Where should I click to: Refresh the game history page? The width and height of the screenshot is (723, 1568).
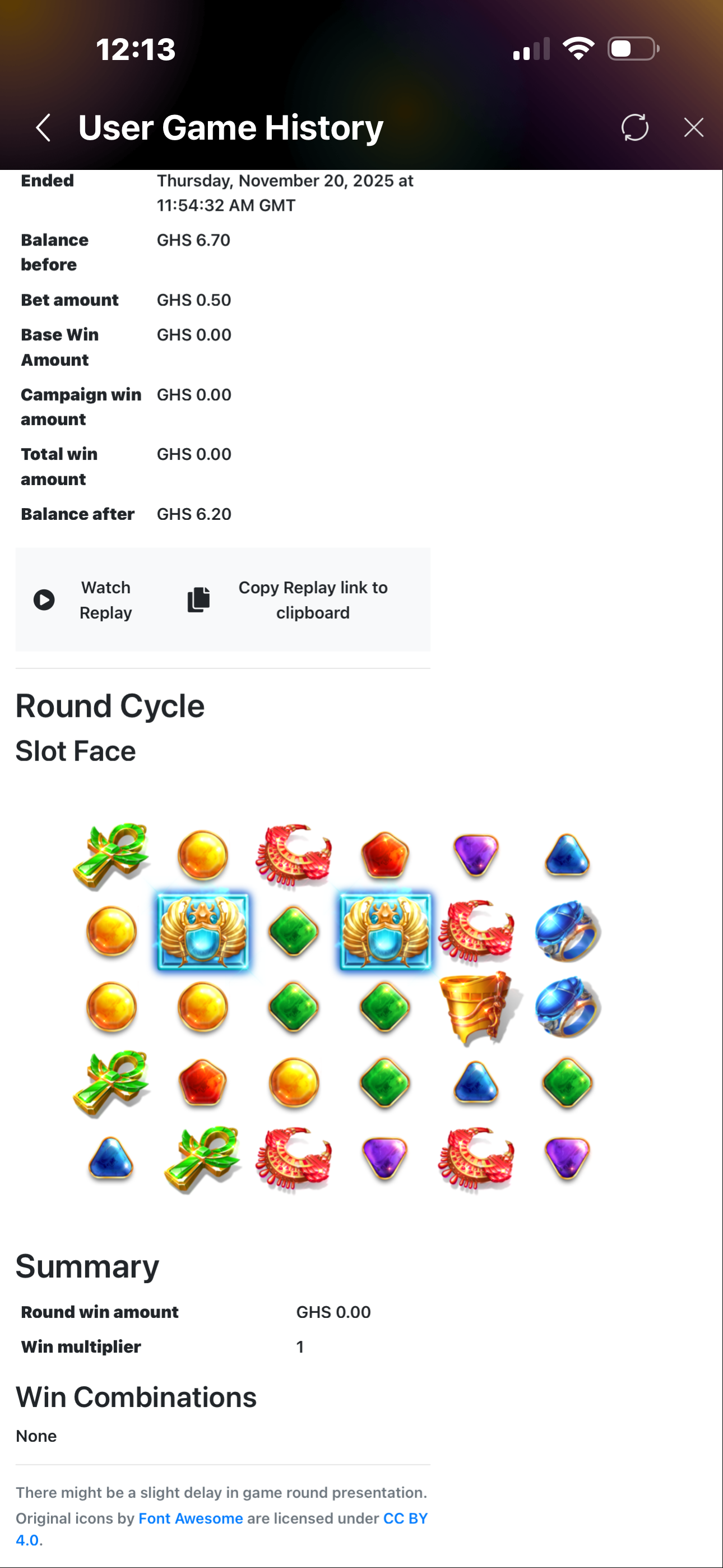click(x=634, y=128)
